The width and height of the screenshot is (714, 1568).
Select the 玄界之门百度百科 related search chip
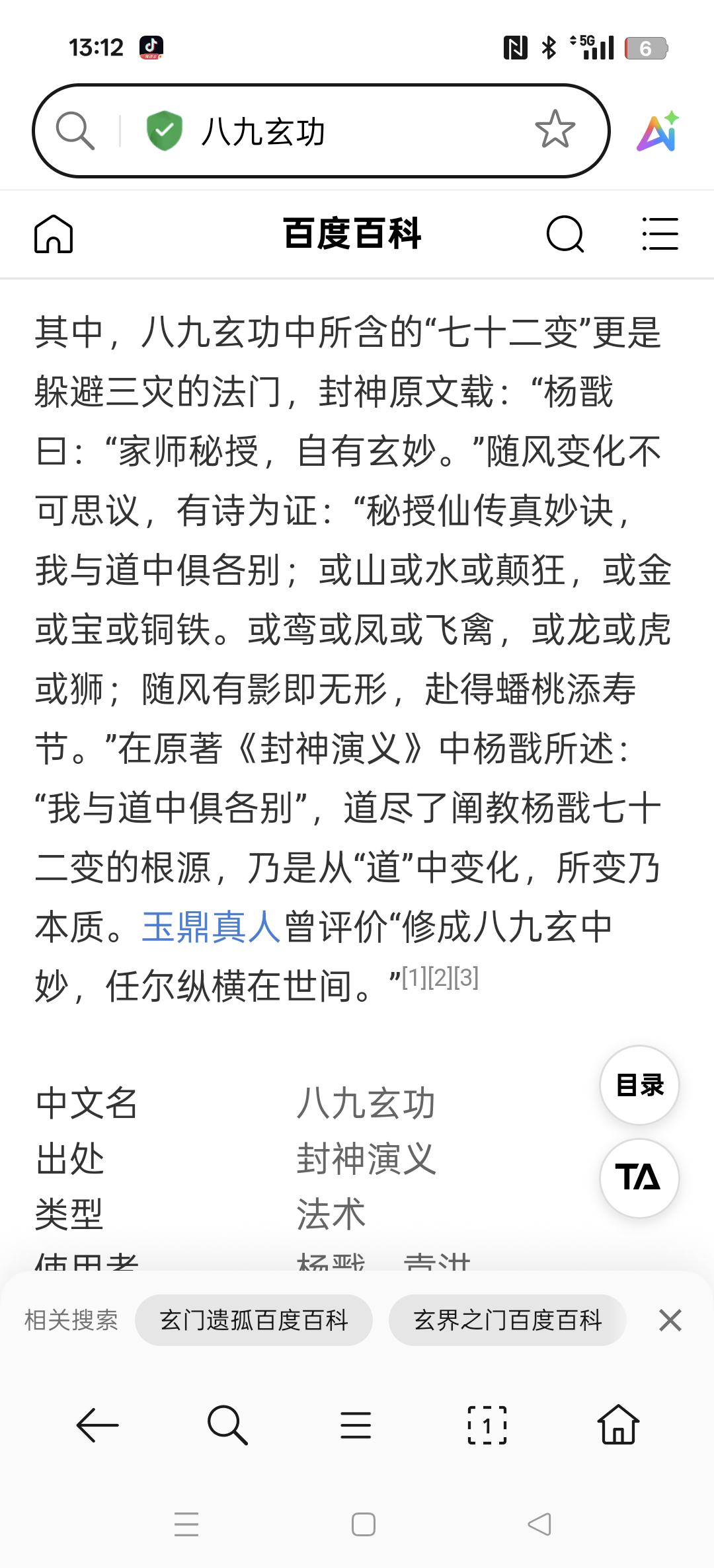(507, 1320)
